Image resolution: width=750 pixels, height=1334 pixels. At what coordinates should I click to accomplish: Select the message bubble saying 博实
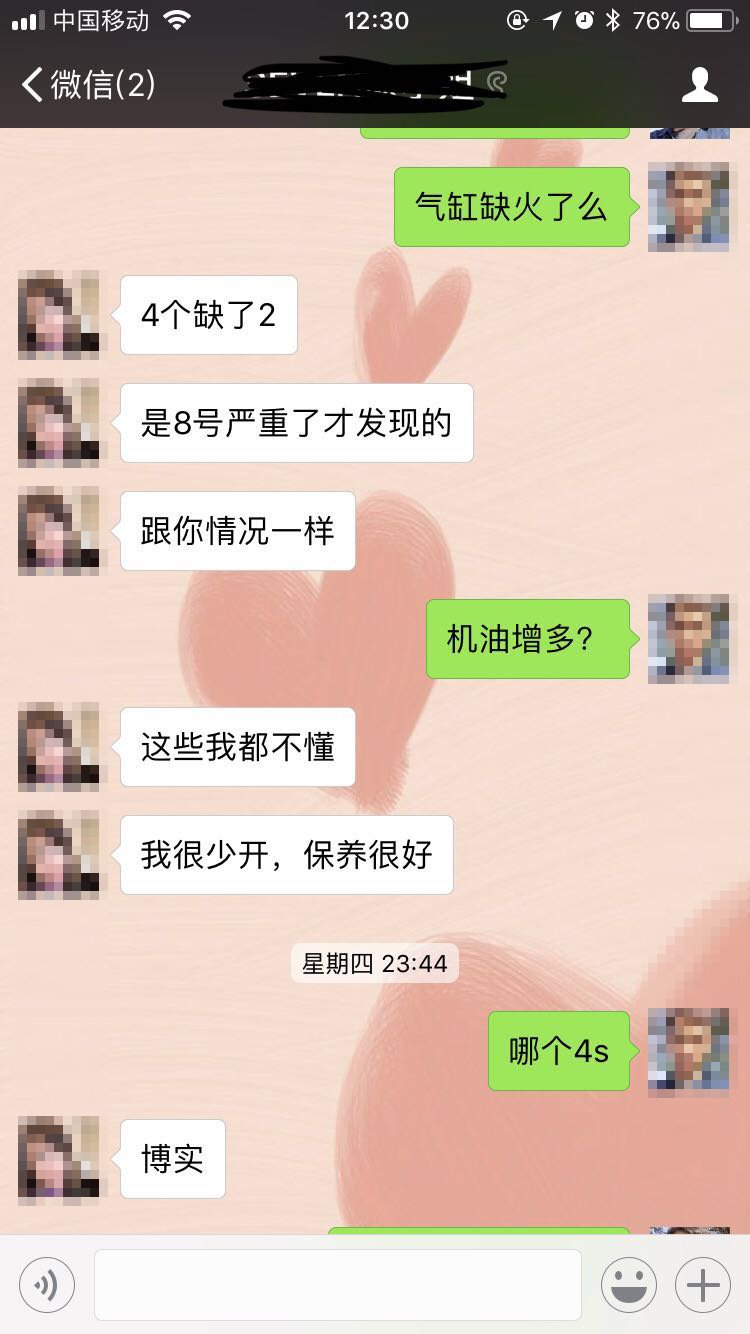coord(172,1158)
